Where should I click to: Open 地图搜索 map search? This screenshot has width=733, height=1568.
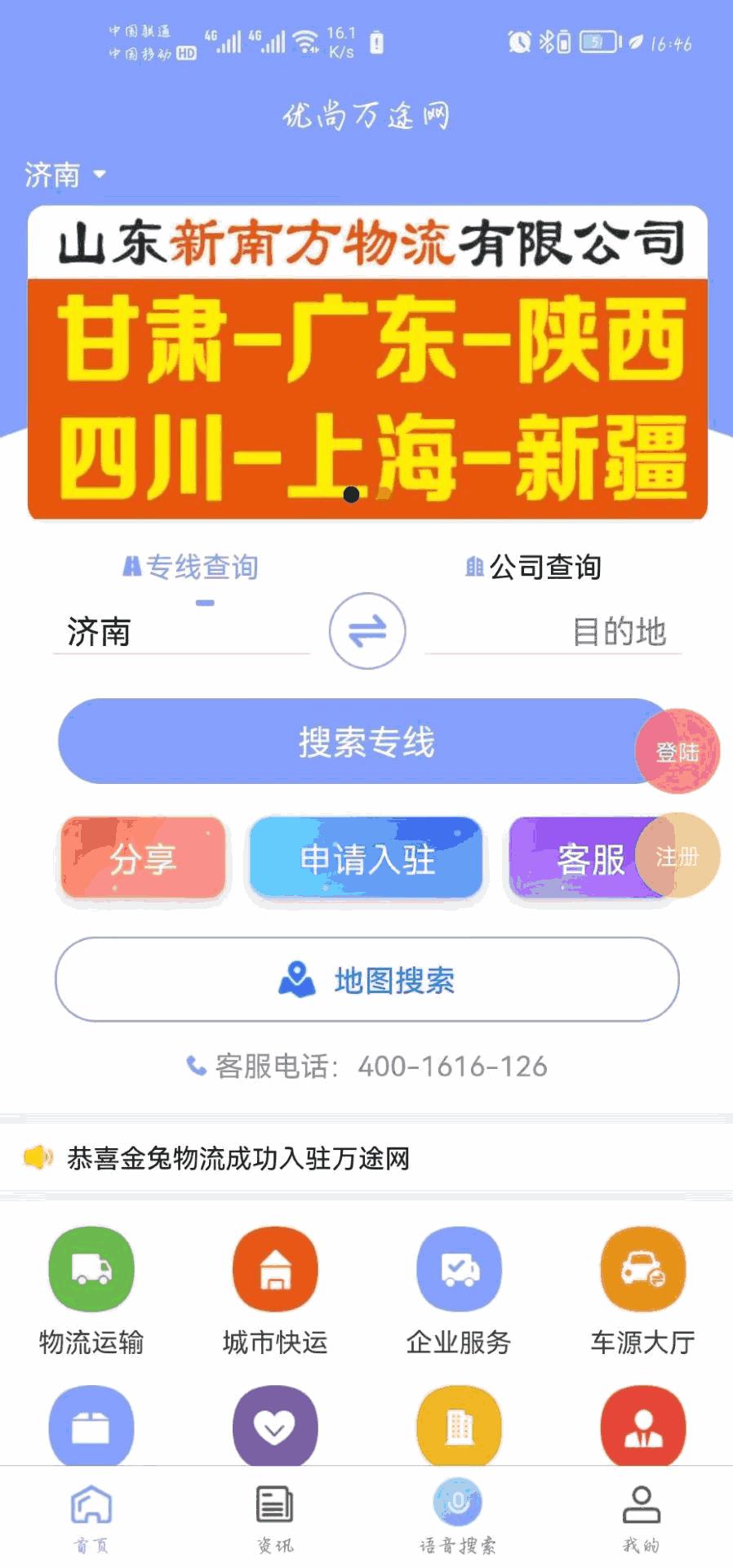(367, 980)
